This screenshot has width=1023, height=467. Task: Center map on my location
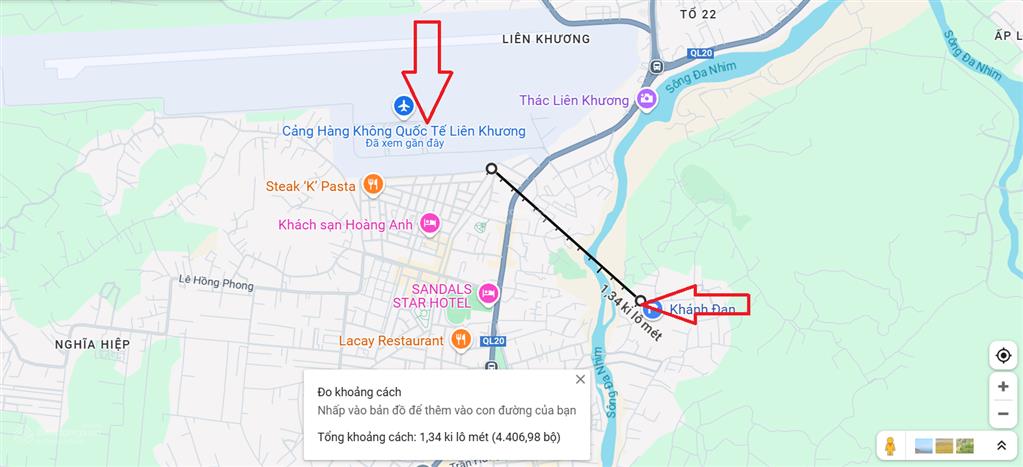point(1002,355)
